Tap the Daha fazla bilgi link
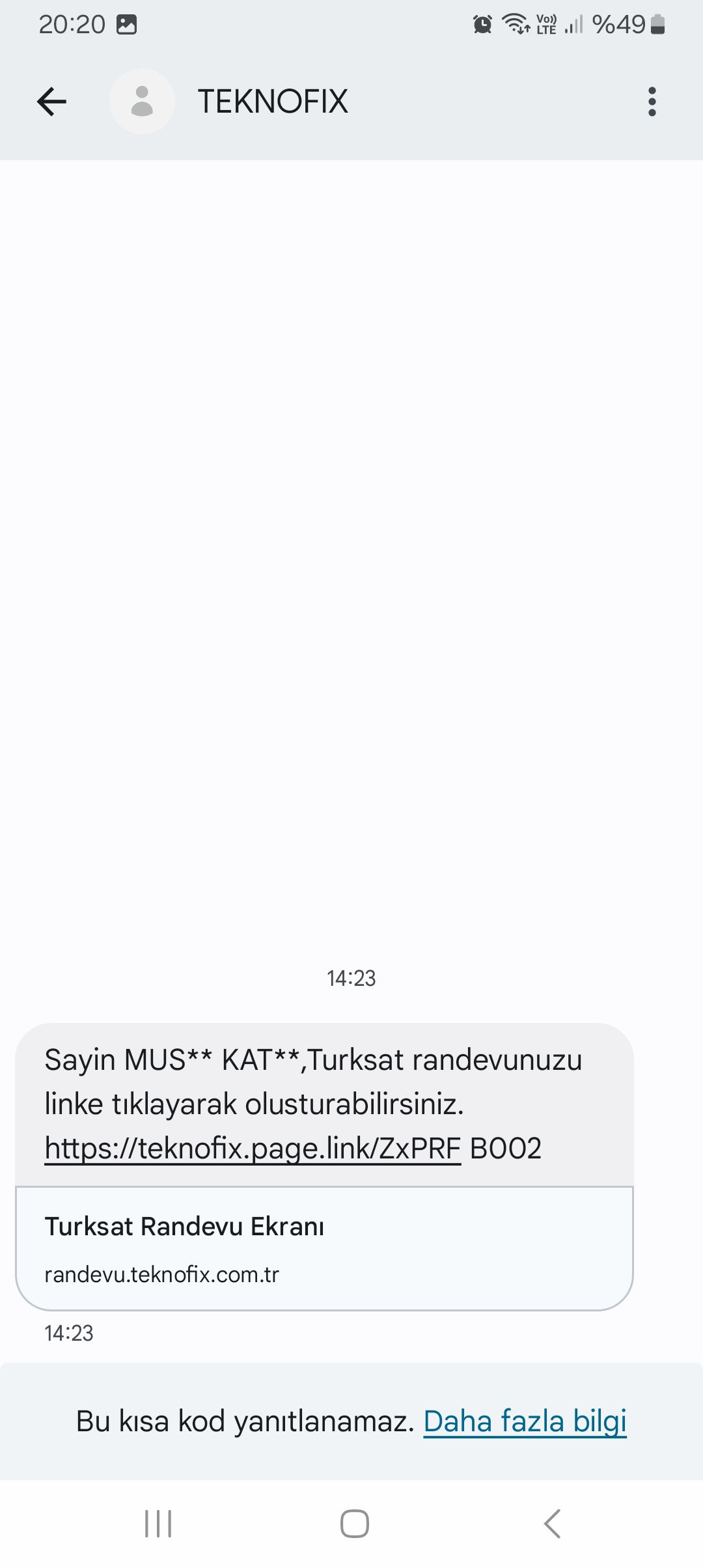This screenshot has width=703, height=1568. (525, 1421)
